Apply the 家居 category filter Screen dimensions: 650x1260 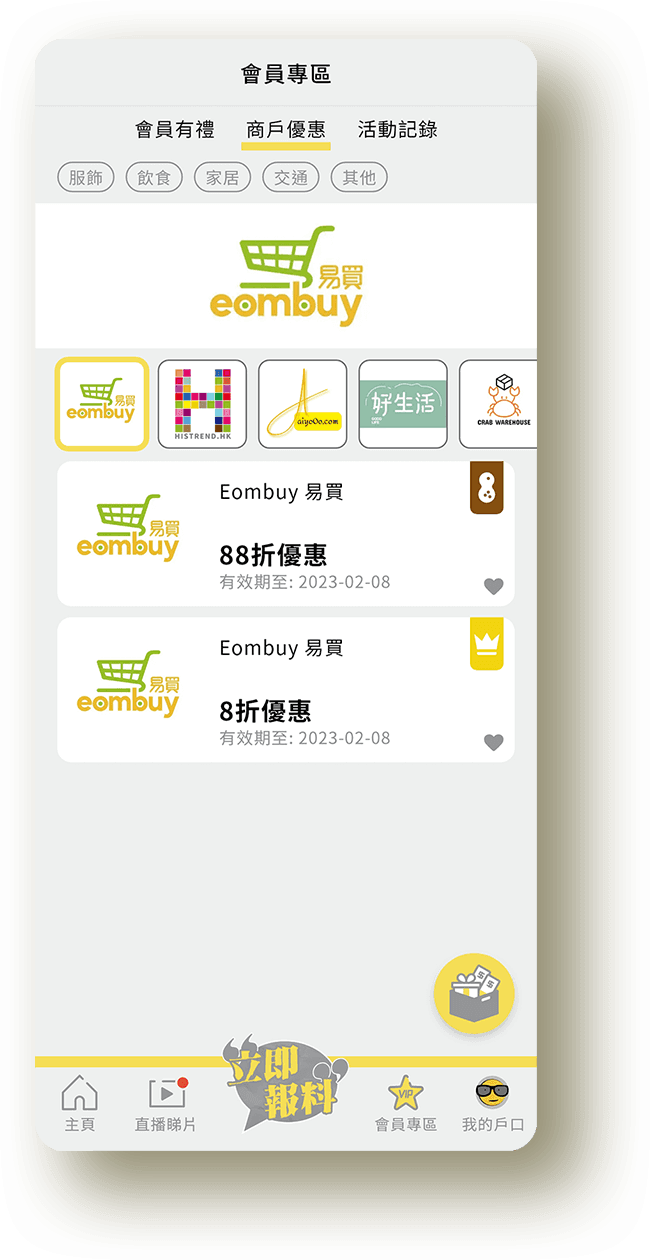(222, 178)
